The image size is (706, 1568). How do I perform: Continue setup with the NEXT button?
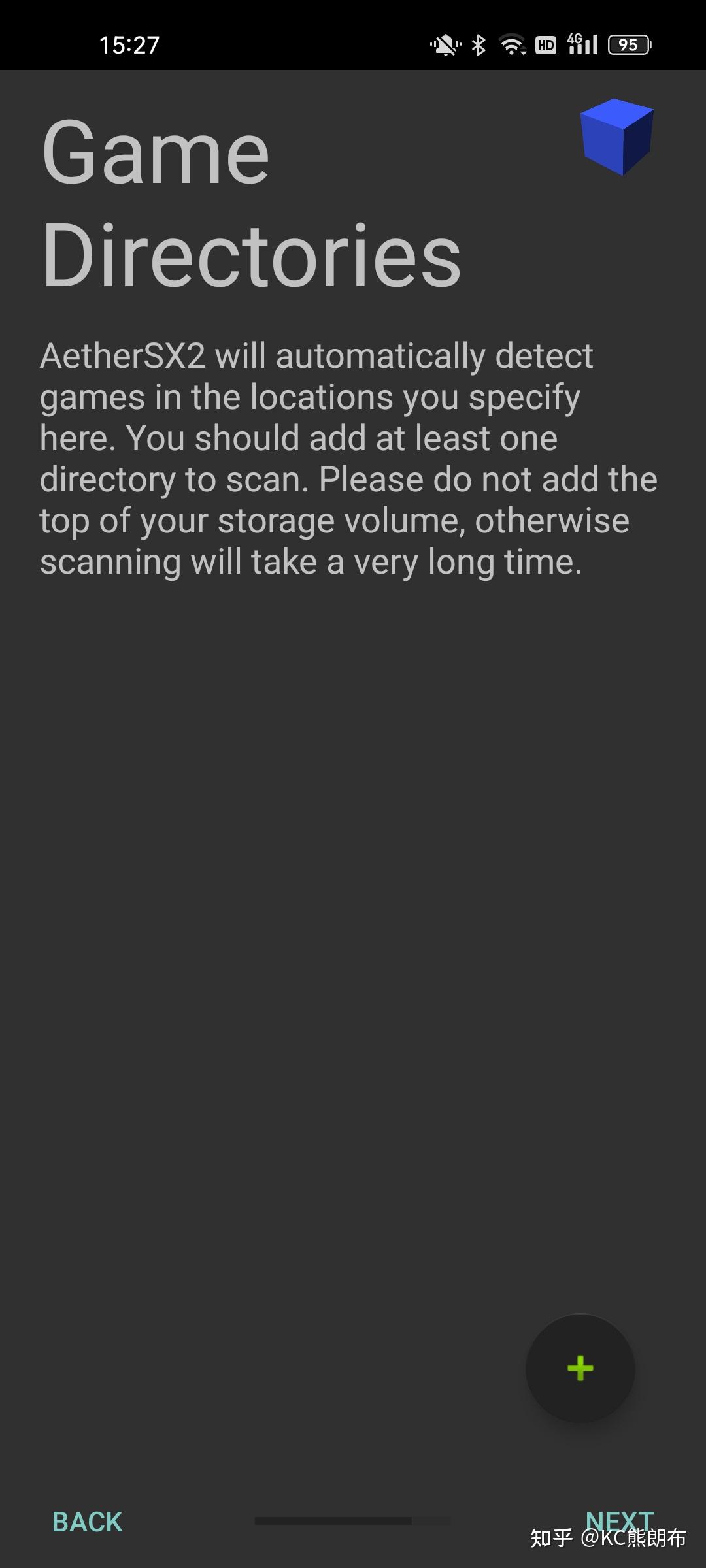[x=619, y=1520]
